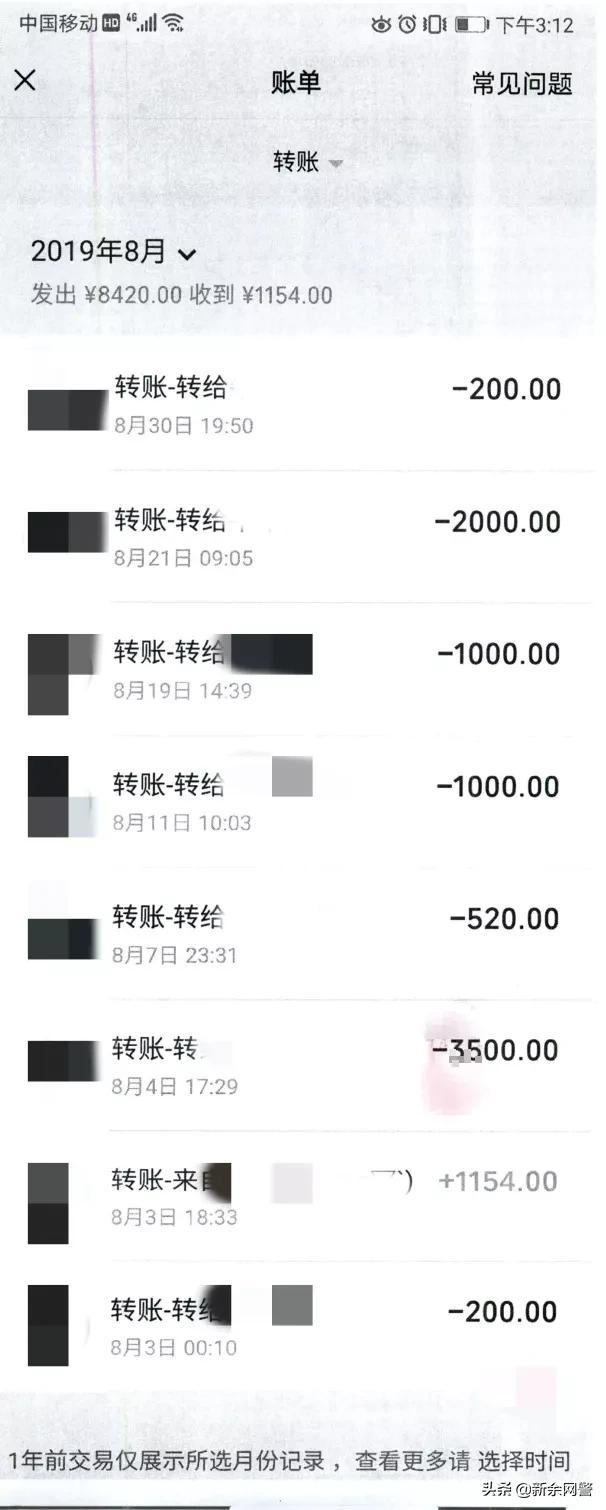This screenshot has width=606, height=1510.
Task: Open the +1154.00 received transfer
Action: (x=300, y=1197)
